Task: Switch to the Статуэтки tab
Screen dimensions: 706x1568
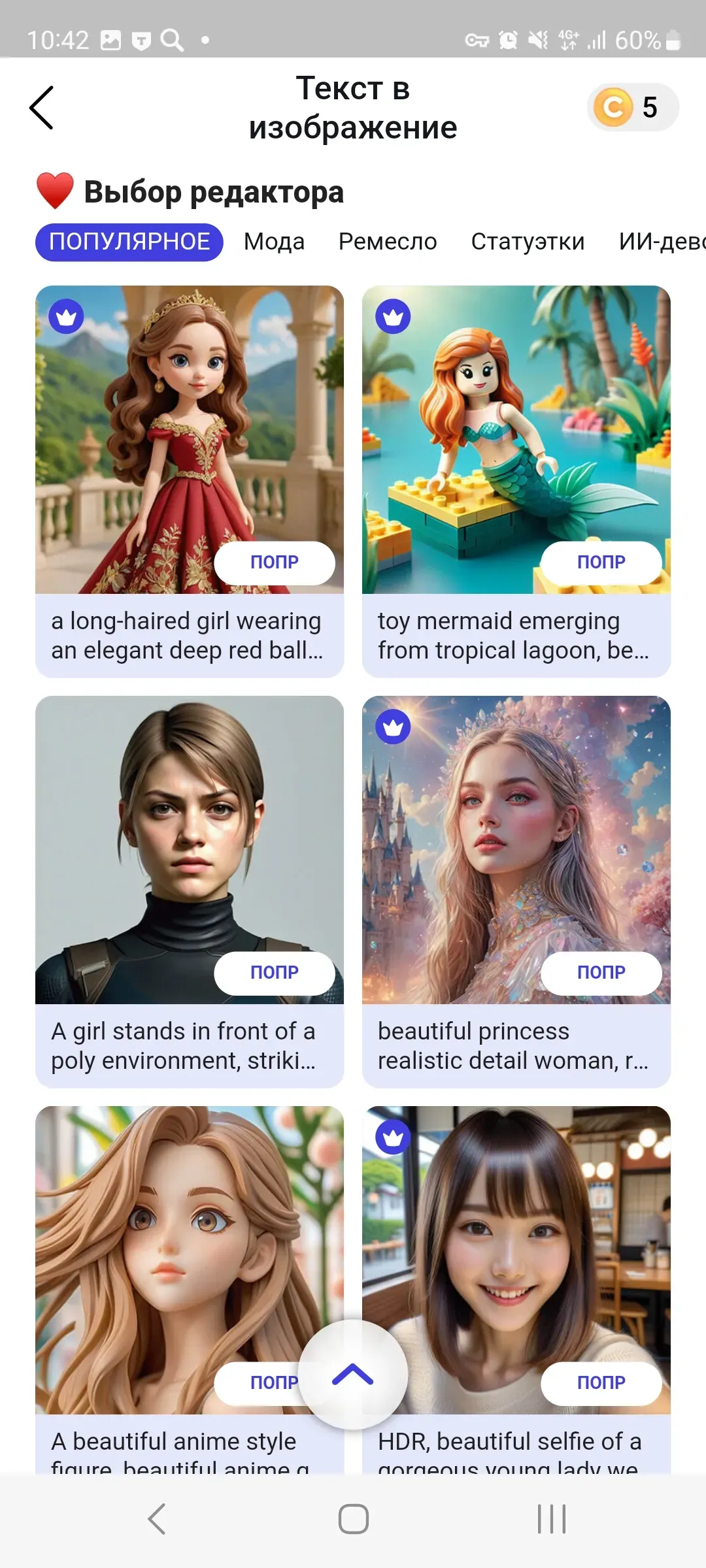Action: pos(528,242)
